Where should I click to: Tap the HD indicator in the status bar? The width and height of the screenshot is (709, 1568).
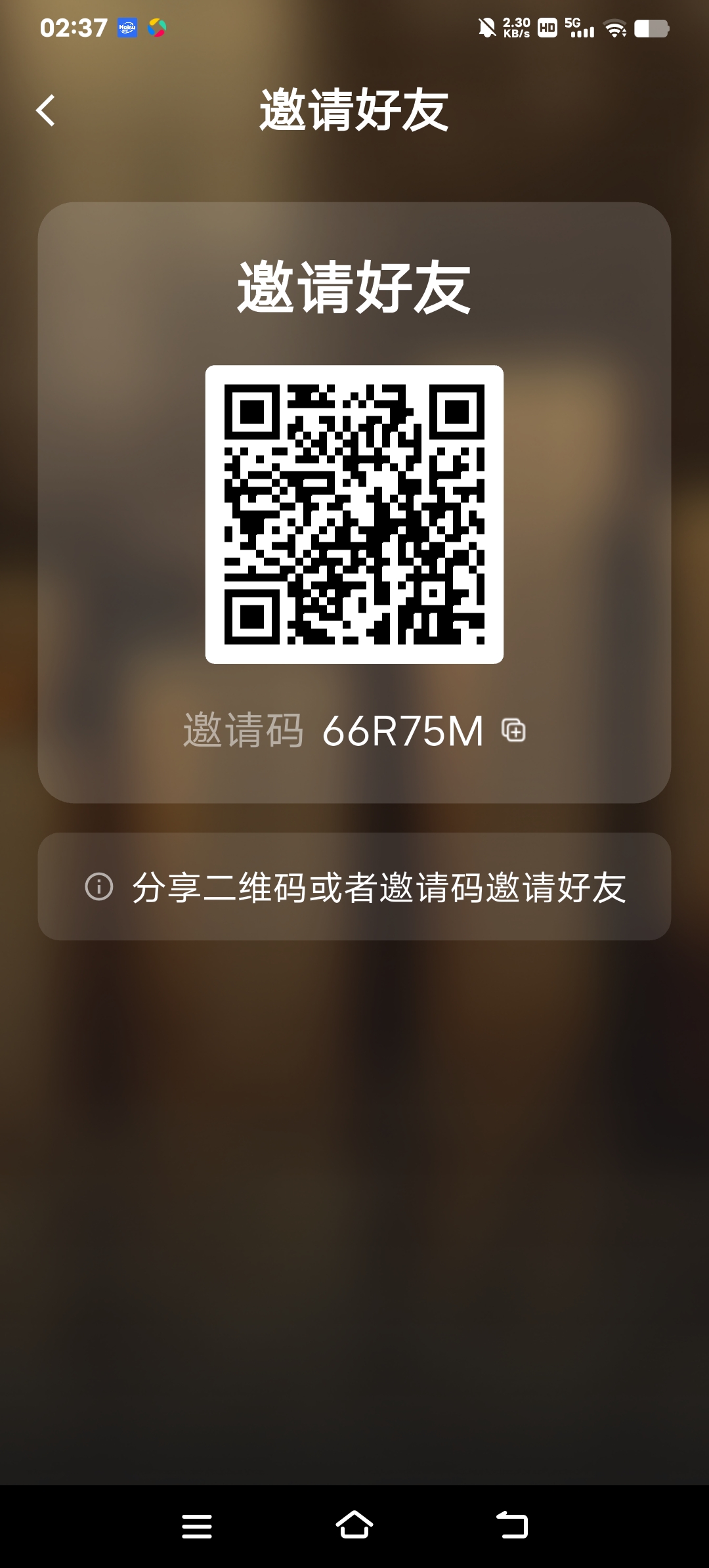coord(546,30)
